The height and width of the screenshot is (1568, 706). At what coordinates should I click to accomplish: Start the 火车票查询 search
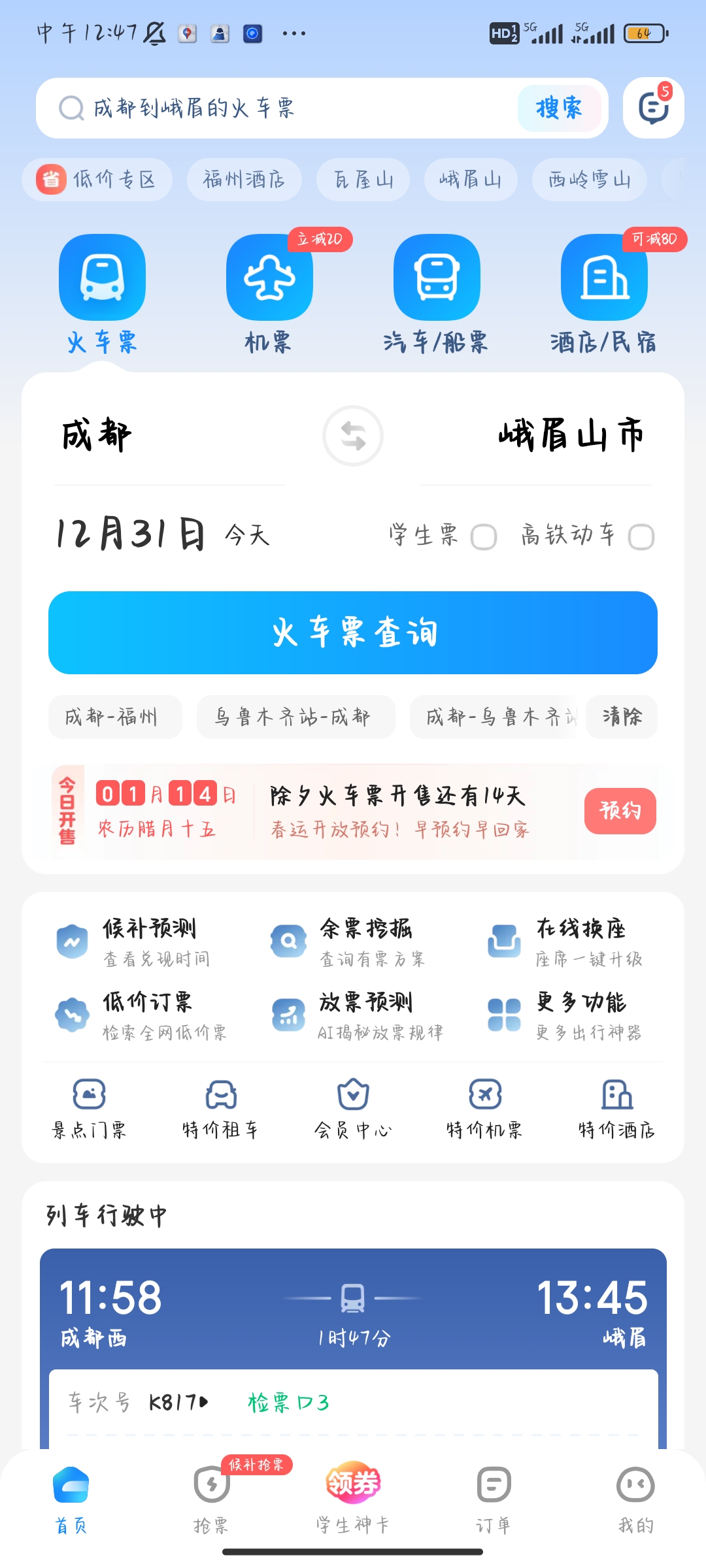click(353, 632)
